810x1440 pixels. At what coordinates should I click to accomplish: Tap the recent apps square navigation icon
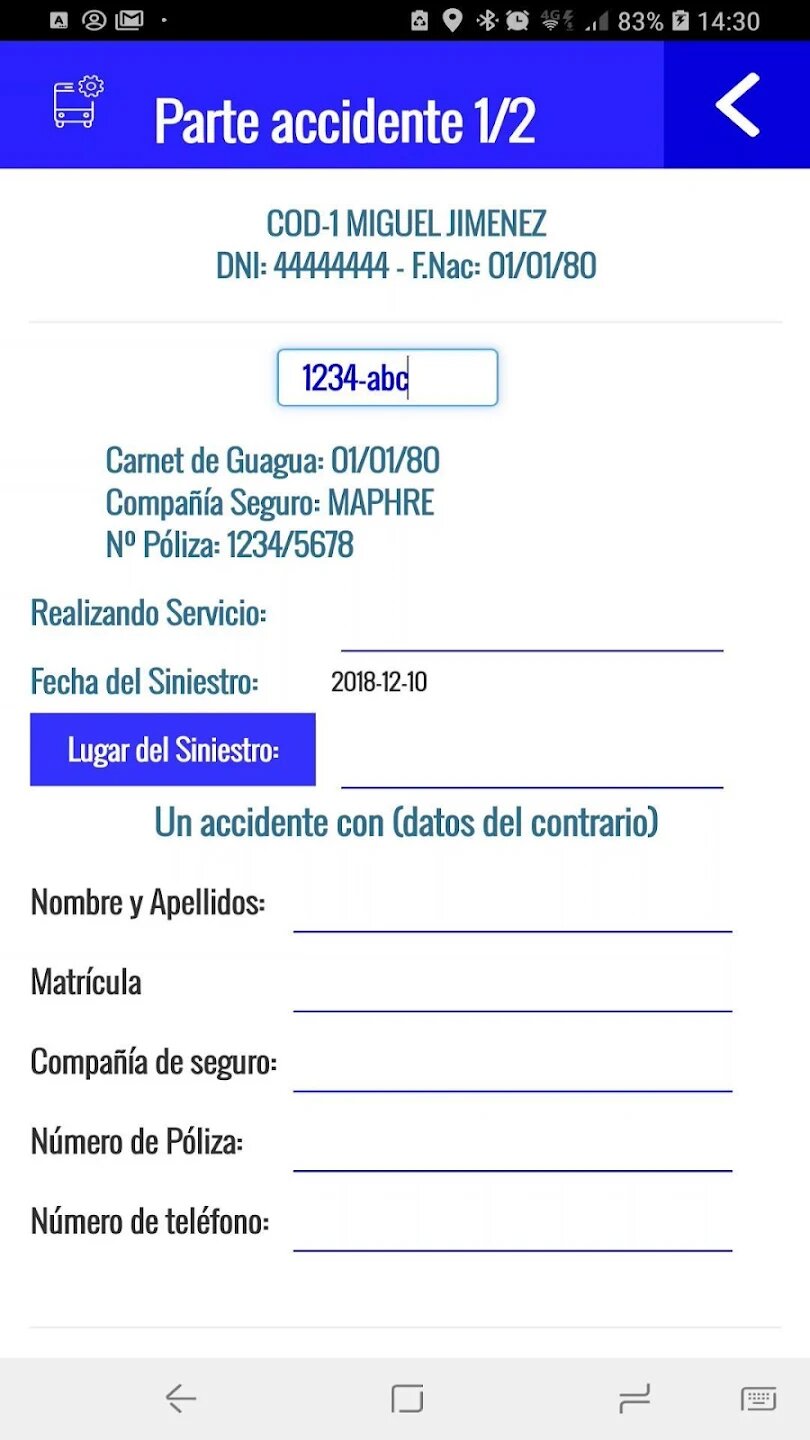405,1398
